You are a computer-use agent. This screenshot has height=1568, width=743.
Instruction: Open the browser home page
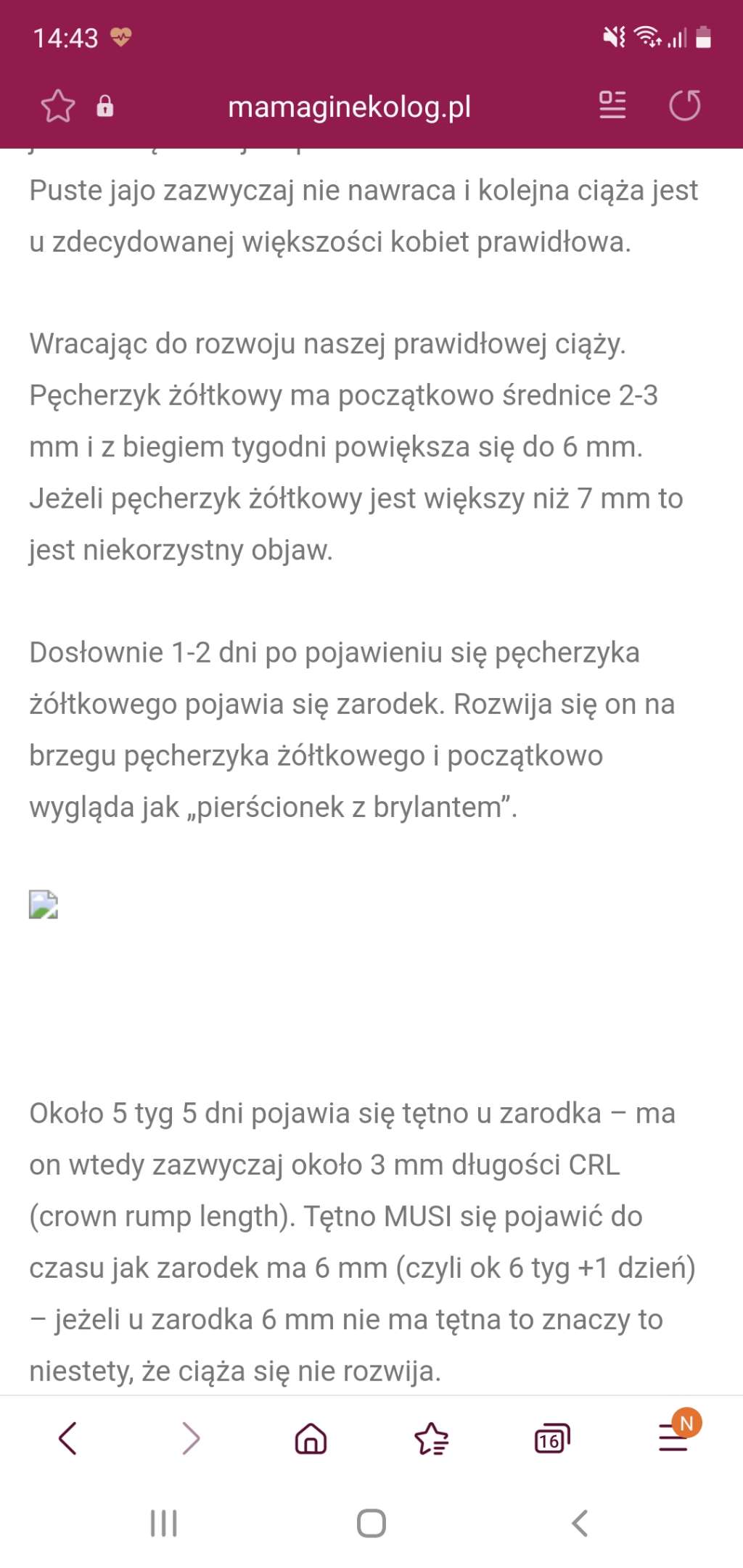[311, 1438]
